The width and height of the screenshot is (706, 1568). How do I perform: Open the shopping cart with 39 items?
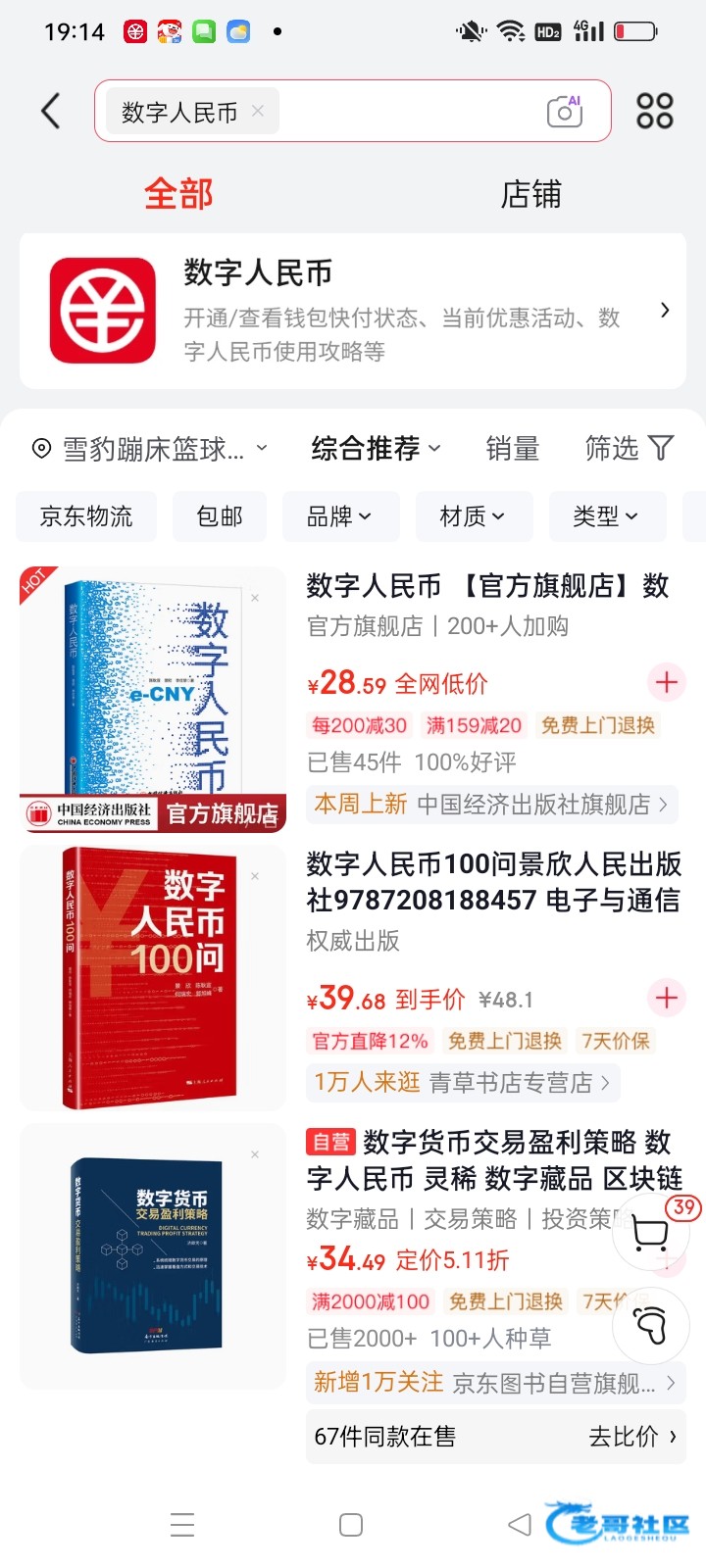point(650,1234)
